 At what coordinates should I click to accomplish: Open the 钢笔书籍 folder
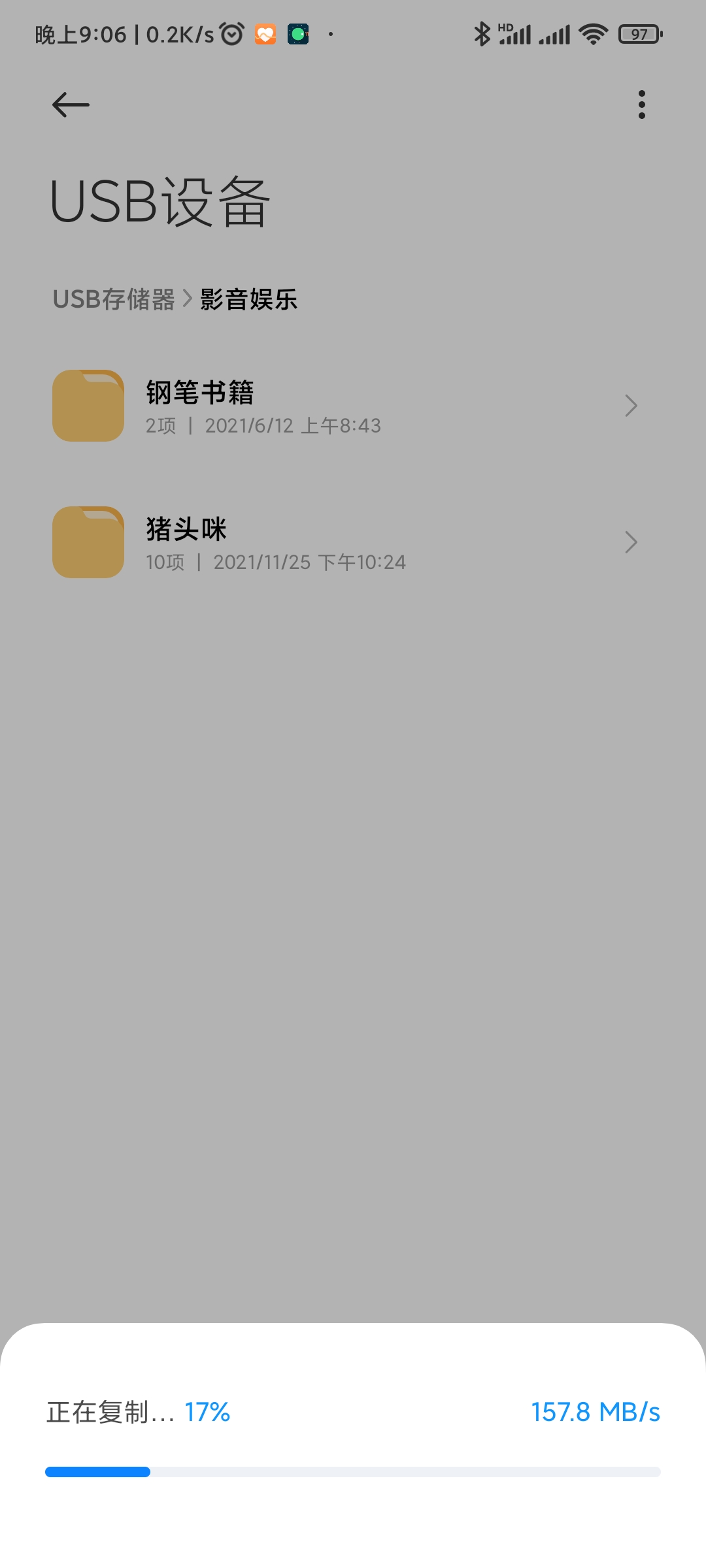tap(353, 406)
